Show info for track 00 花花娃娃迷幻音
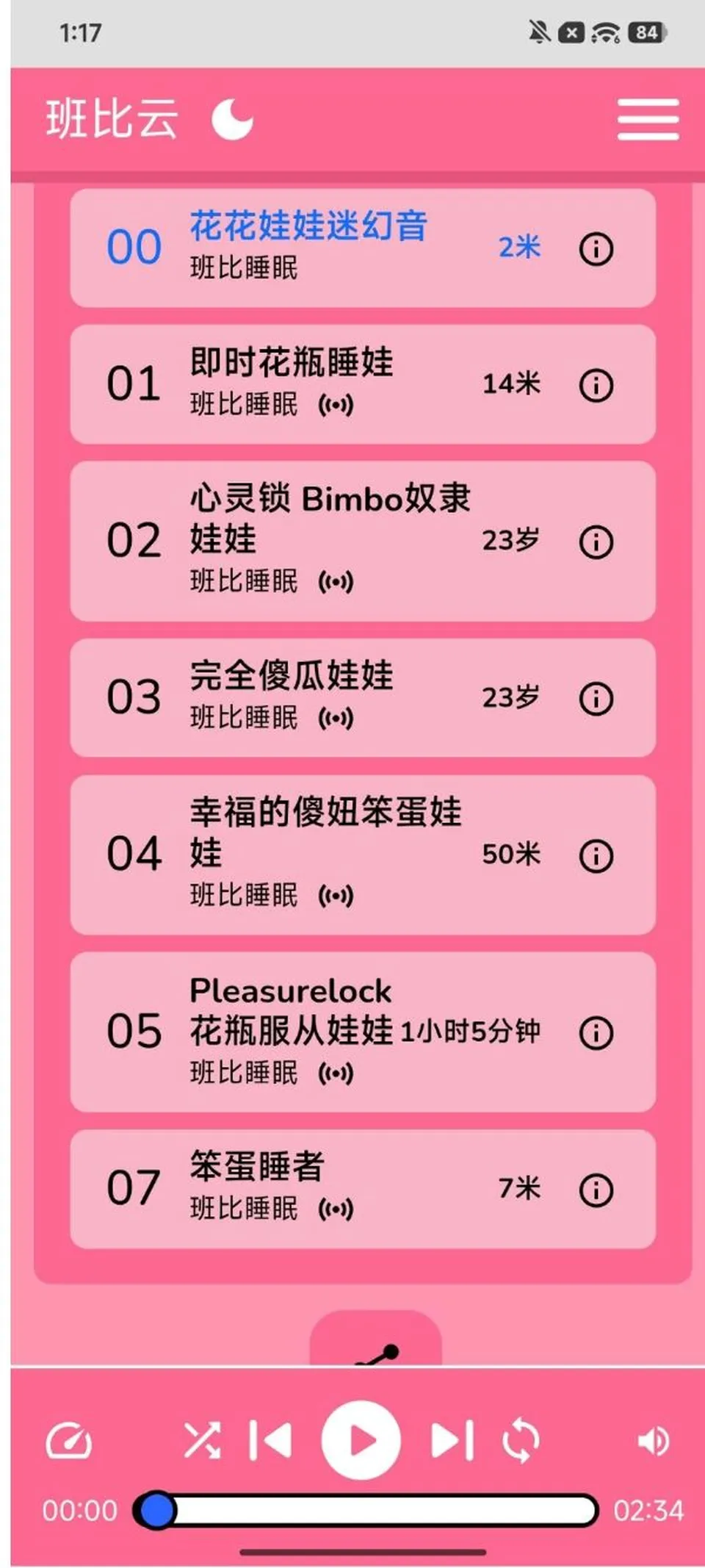The width and height of the screenshot is (705, 1568). click(596, 248)
